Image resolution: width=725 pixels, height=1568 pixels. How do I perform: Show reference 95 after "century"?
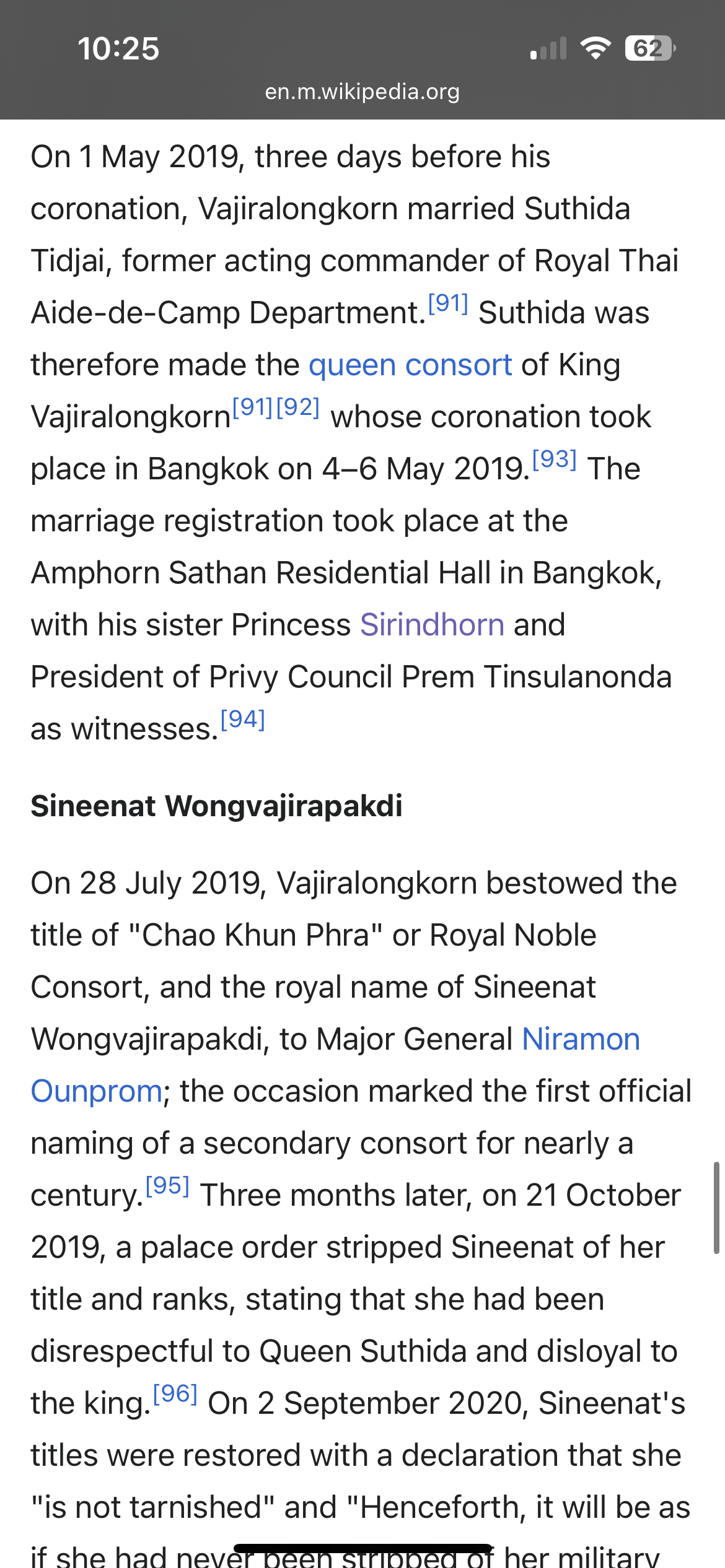tap(167, 1186)
